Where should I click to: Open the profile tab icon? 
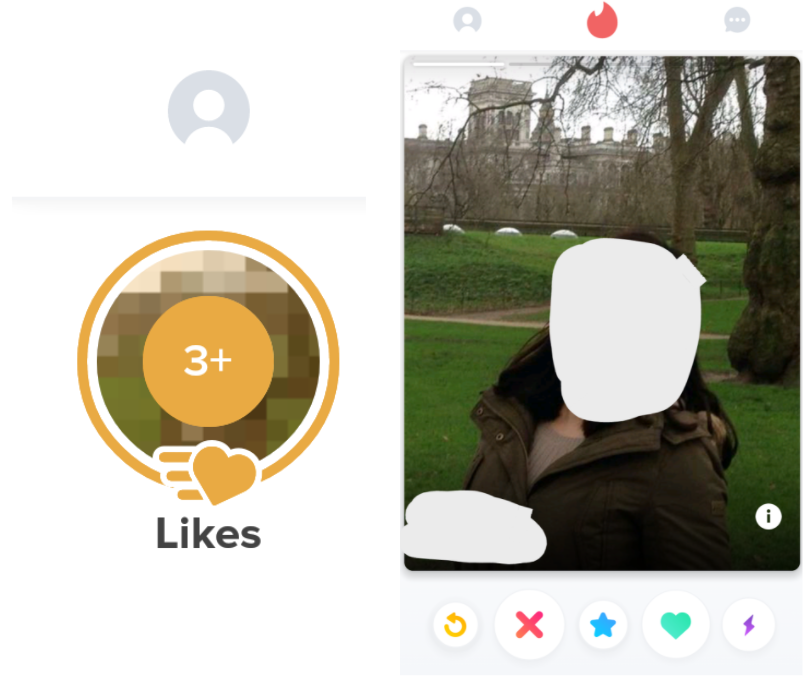click(x=467, y=20)
